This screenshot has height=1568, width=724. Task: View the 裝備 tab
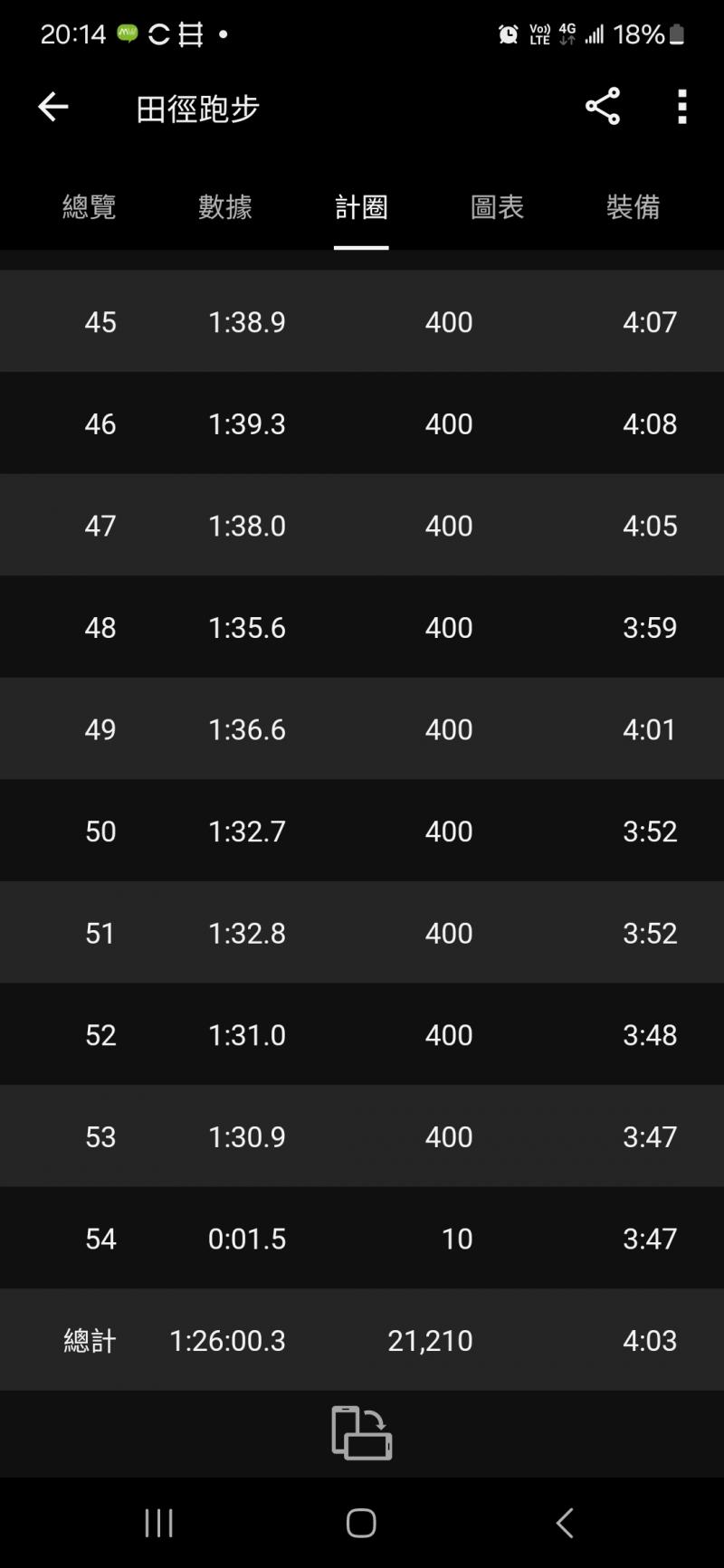pos(633,207)
